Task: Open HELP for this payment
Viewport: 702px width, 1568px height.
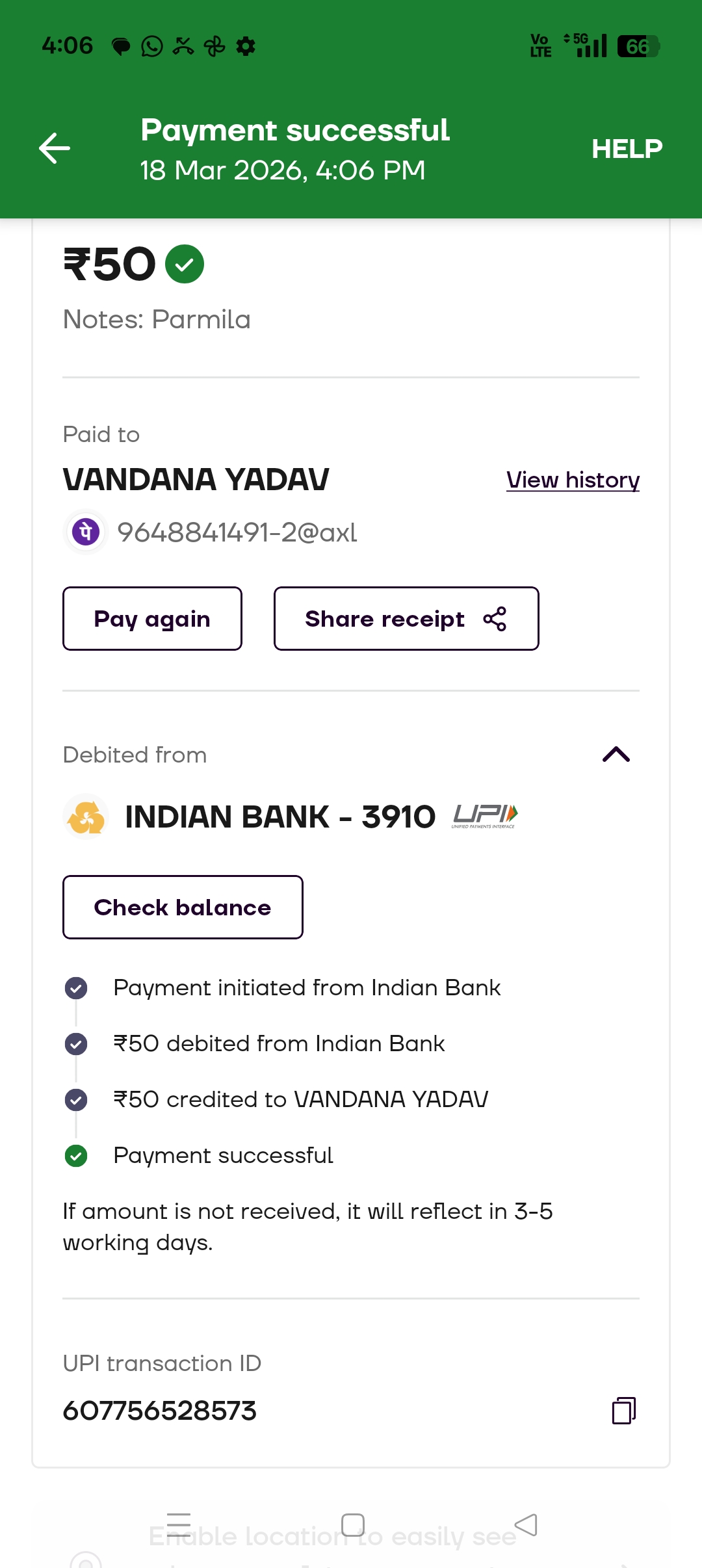Action: 627,149
